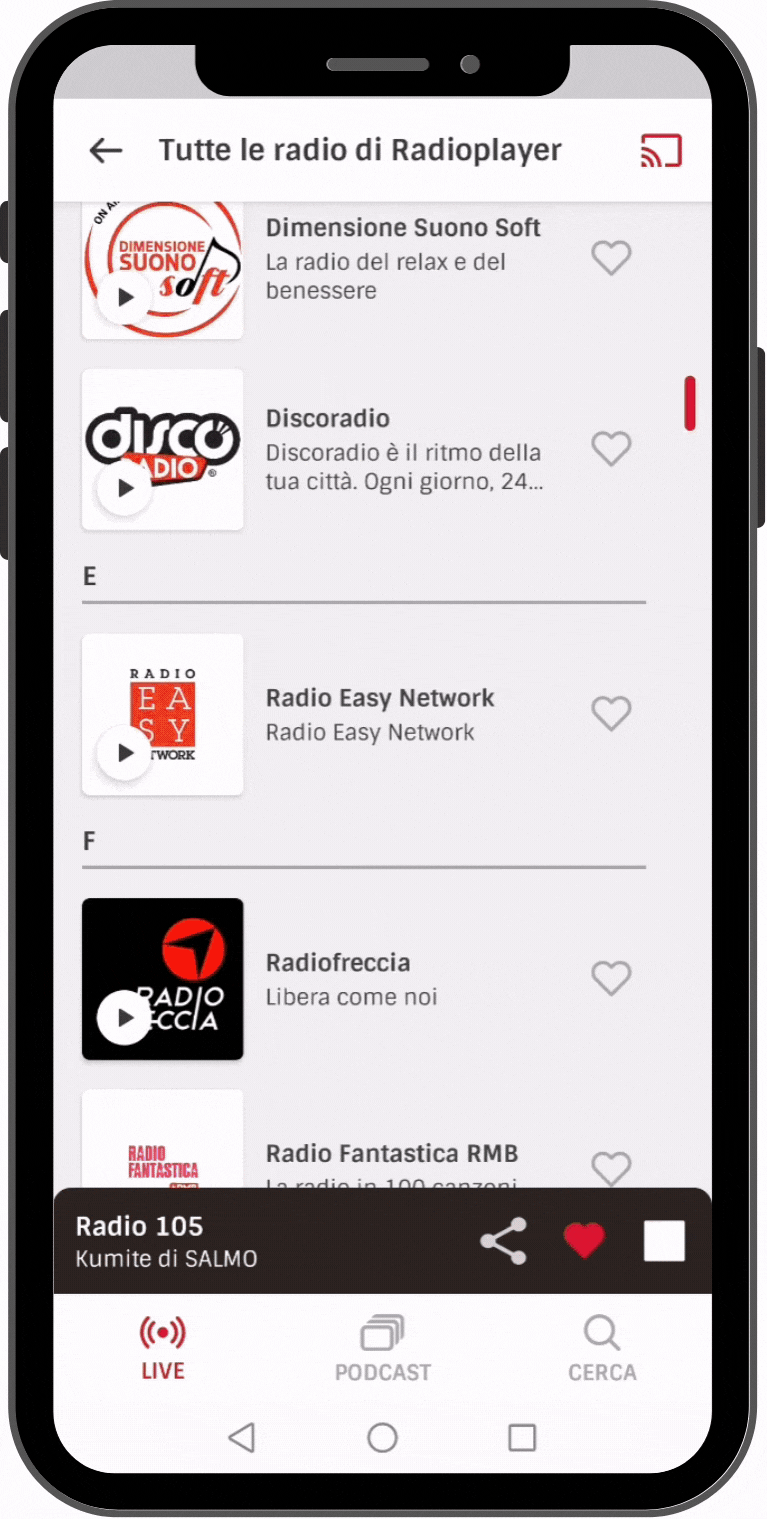Stop Radio 105 playback
Image resolution: width=767 pixels, height=1519 pixels.
tap(664, 1241)
